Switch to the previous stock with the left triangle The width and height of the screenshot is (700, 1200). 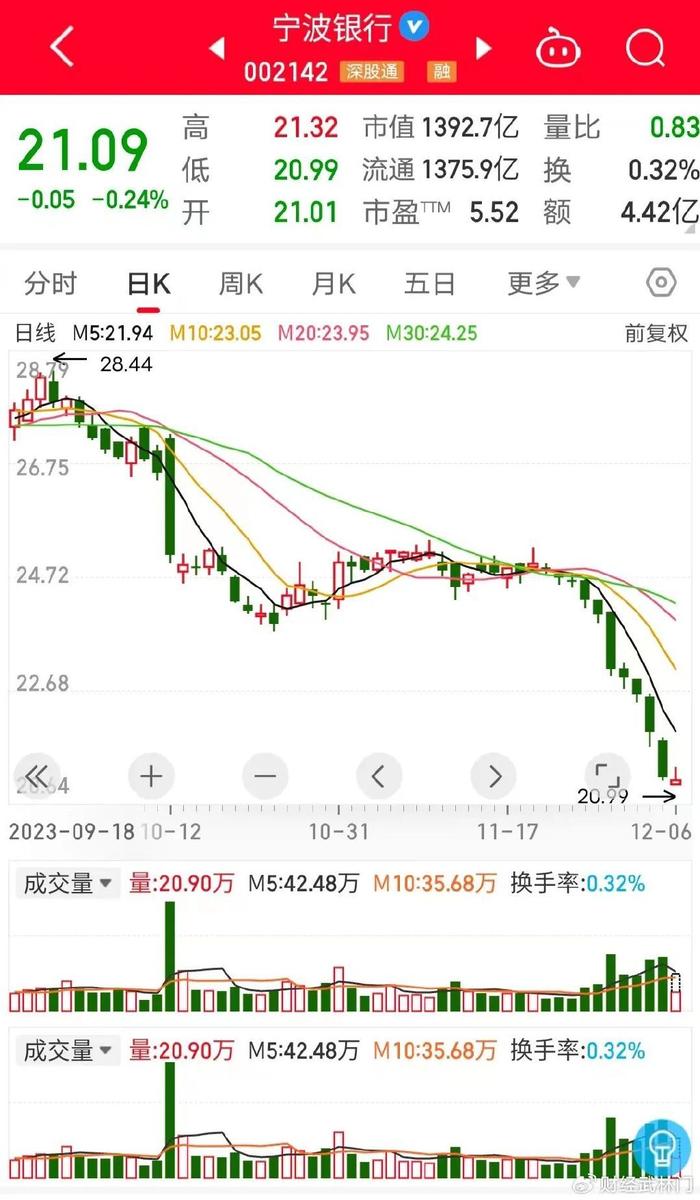[217, 47]
